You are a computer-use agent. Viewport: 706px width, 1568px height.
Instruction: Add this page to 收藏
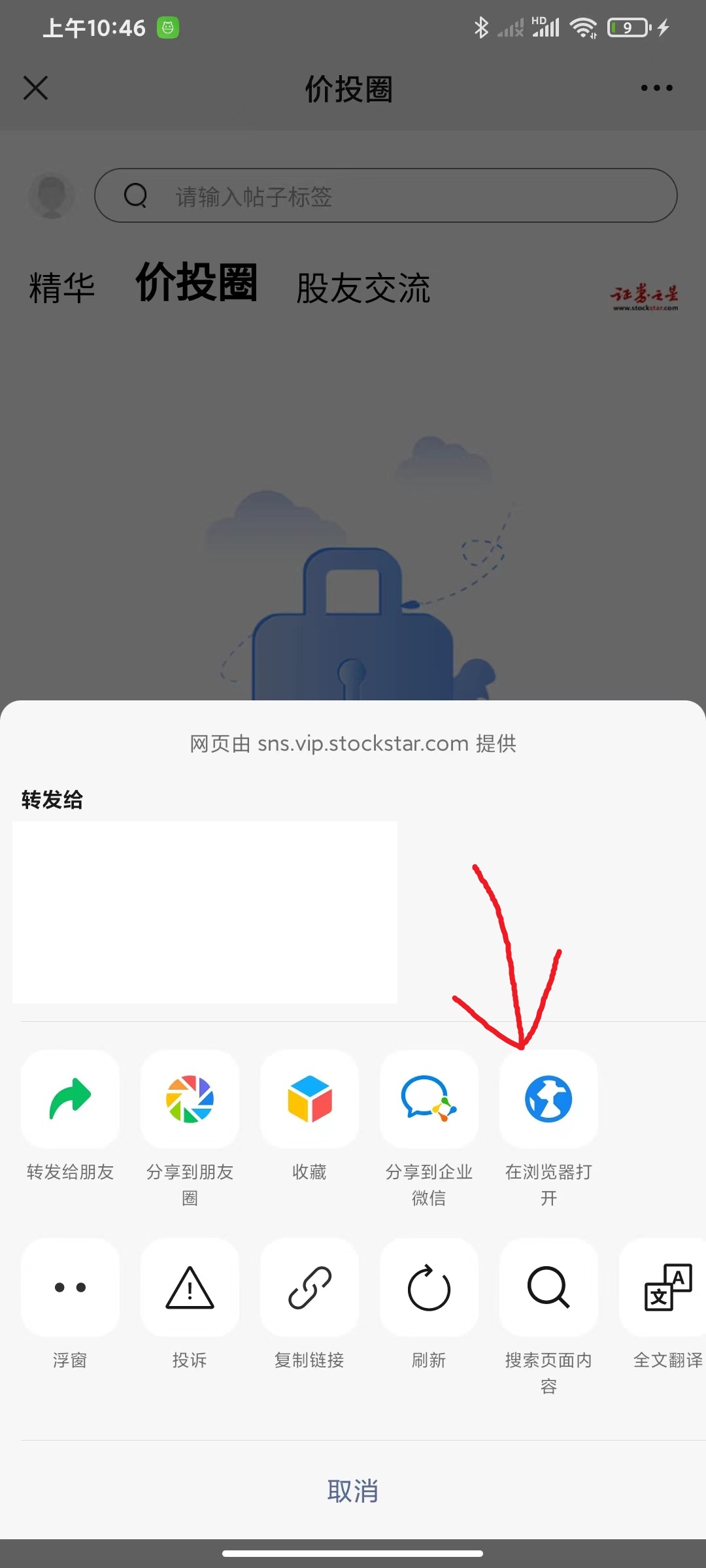click(x=309, y=1100)
